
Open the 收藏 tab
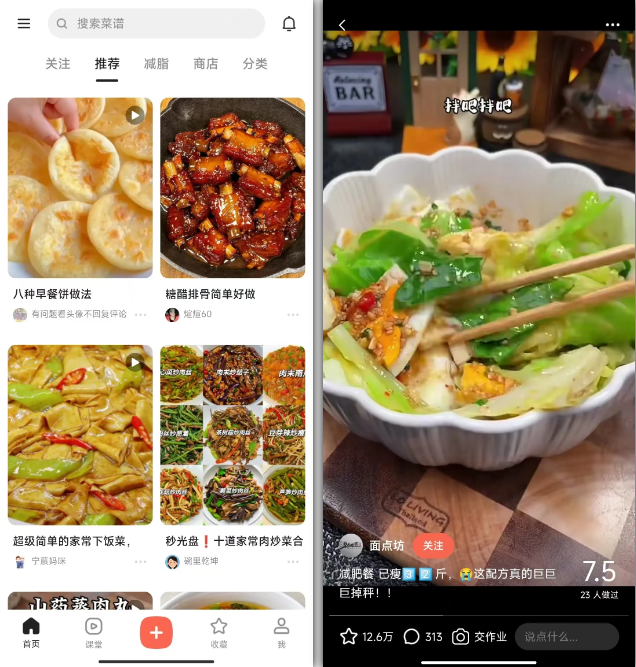click(x=218, y=632)
